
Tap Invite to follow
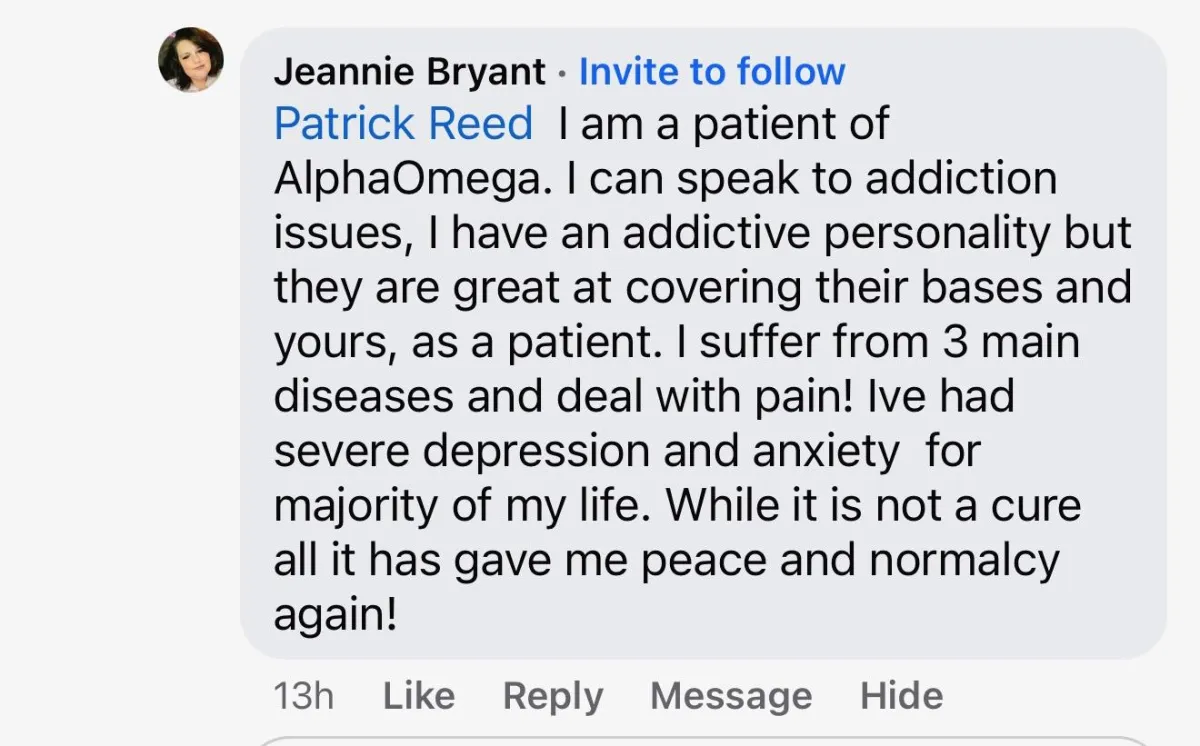712,72
